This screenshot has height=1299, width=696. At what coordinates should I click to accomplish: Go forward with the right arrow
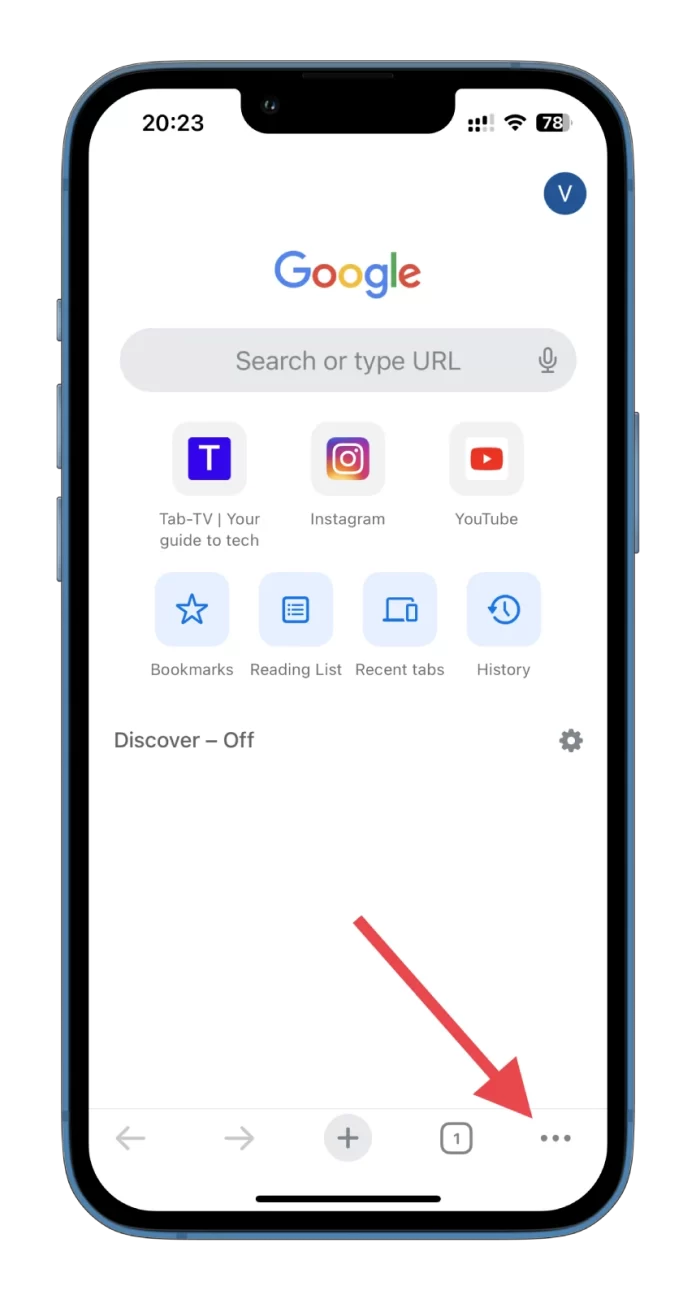tap(239, 1138)
